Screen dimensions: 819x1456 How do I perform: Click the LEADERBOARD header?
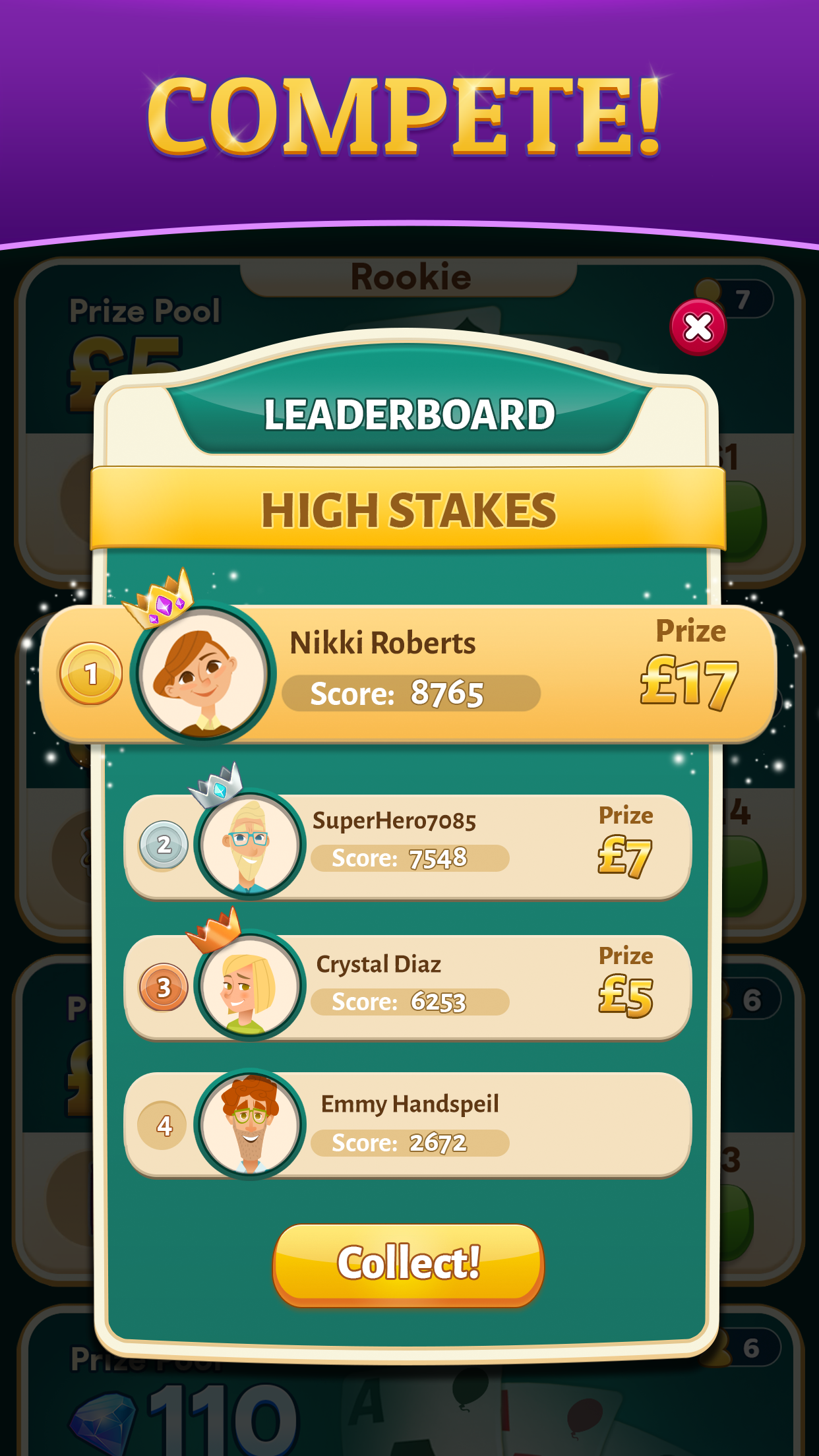[x=409, y=414]
